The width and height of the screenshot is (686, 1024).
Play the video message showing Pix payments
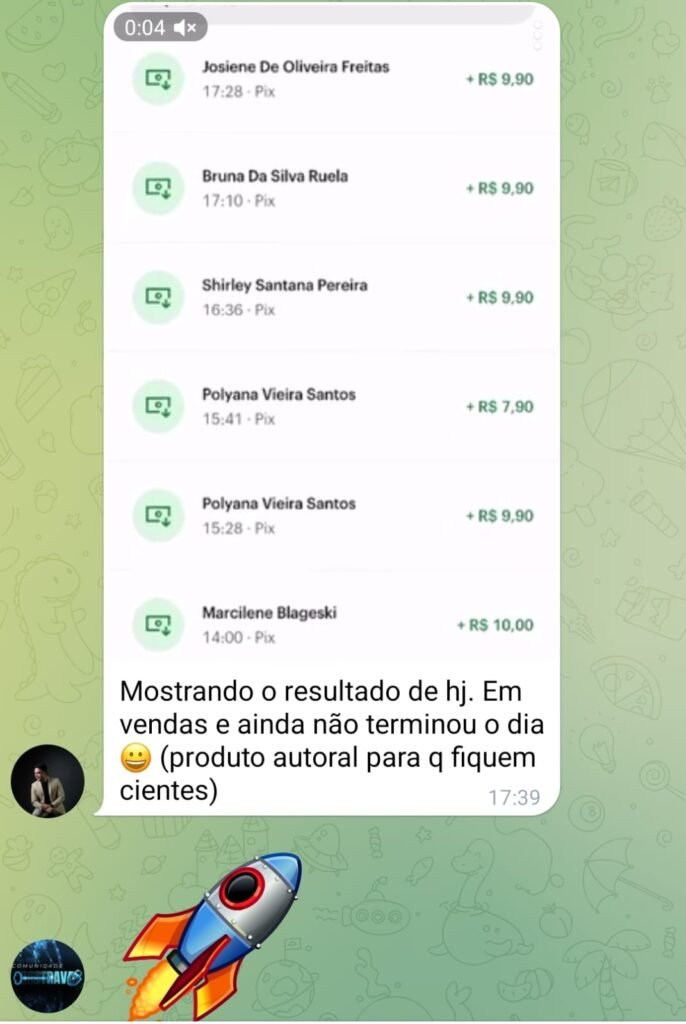coord(332,340)
